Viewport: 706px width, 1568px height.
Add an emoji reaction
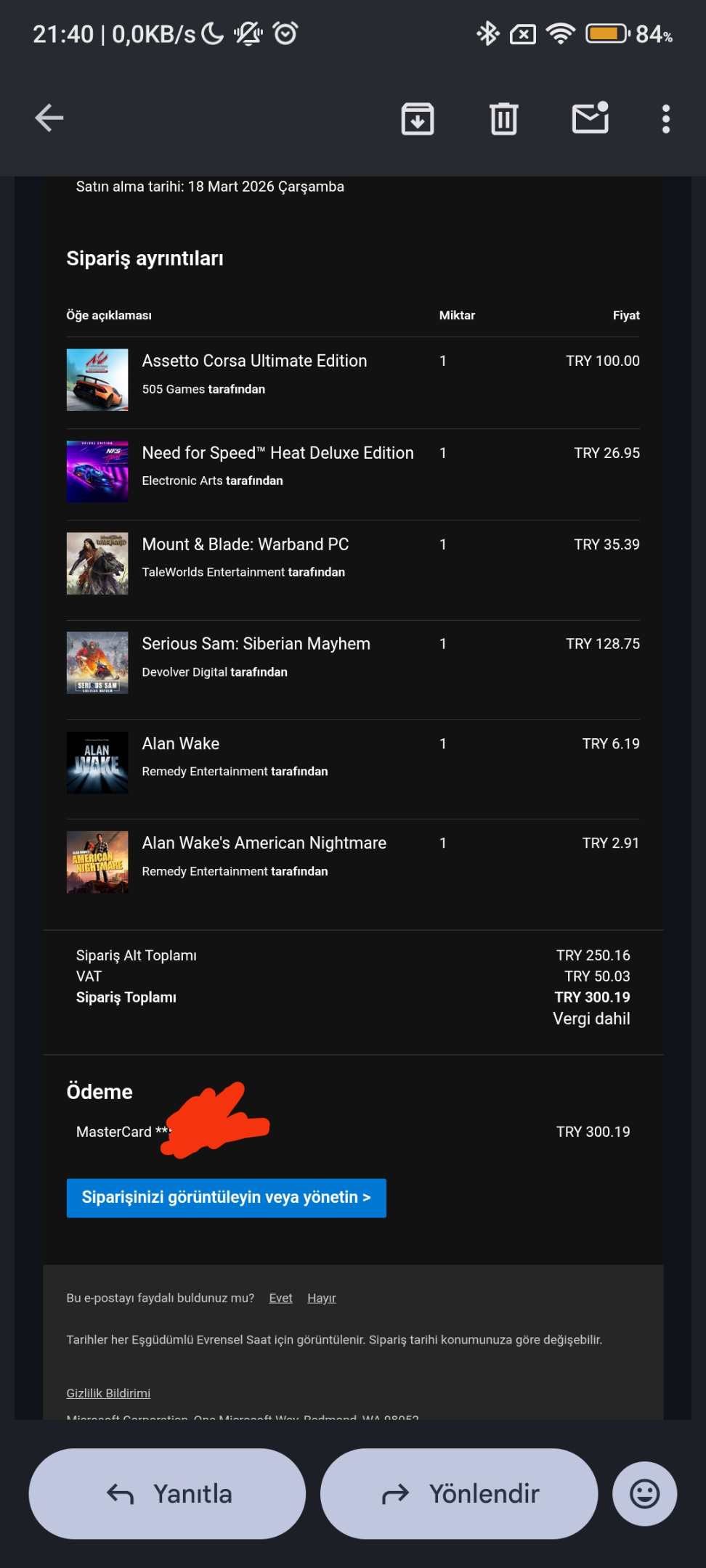(644, 1493)
